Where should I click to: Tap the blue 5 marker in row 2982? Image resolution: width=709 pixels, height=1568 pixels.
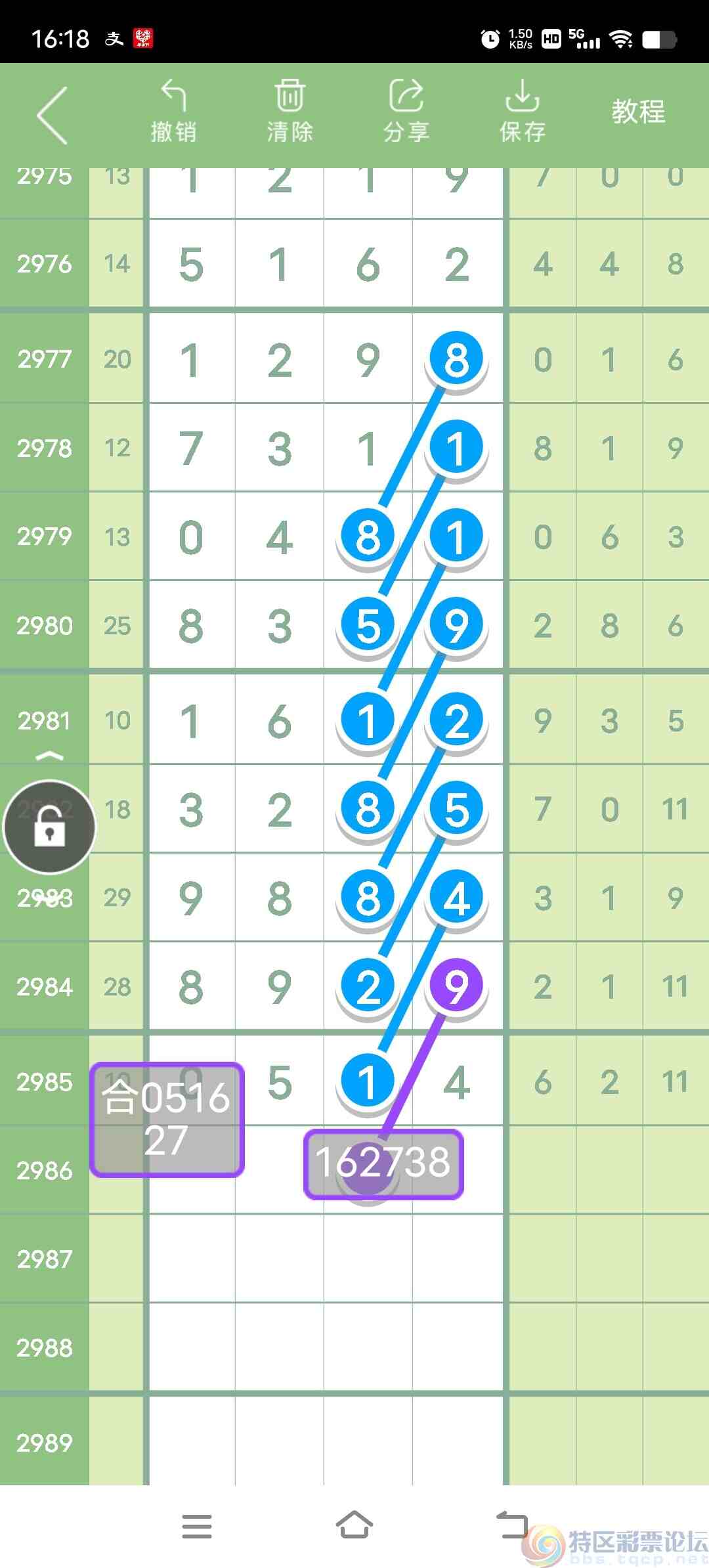coord(457,808)
